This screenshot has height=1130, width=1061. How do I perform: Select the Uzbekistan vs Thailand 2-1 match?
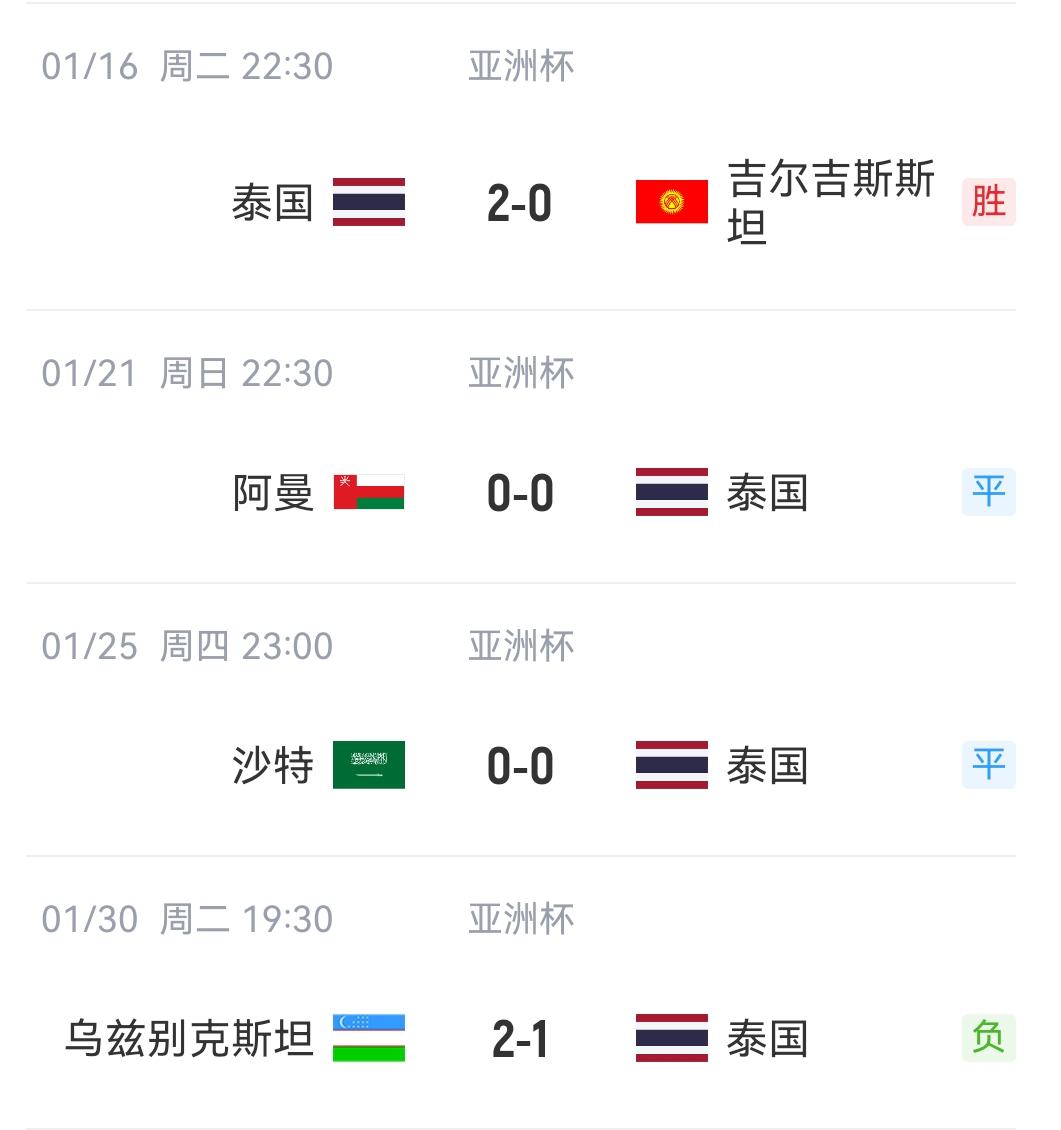tap(520, 1039)
